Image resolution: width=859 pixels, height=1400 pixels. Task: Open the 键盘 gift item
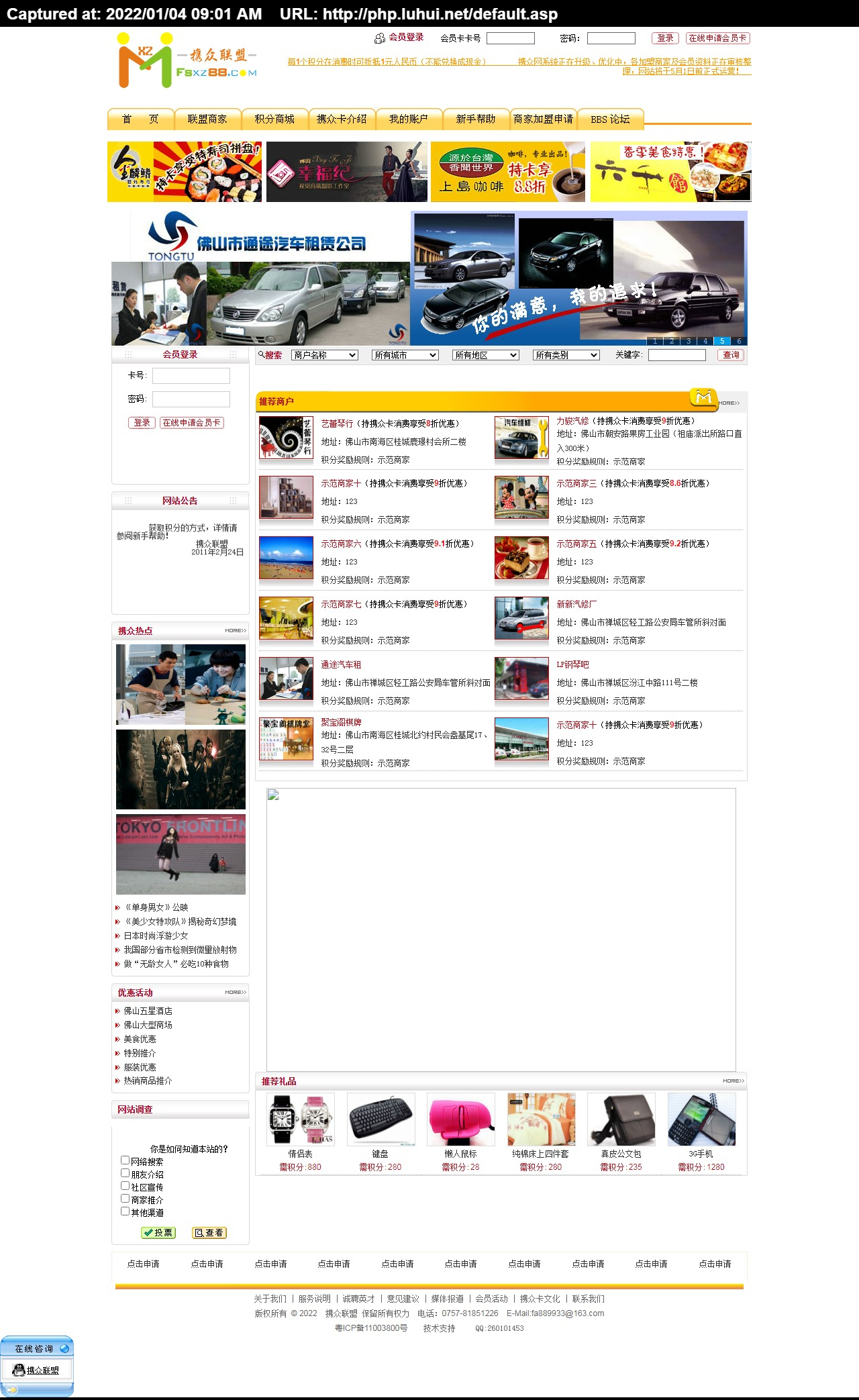tap(381, 1154)
